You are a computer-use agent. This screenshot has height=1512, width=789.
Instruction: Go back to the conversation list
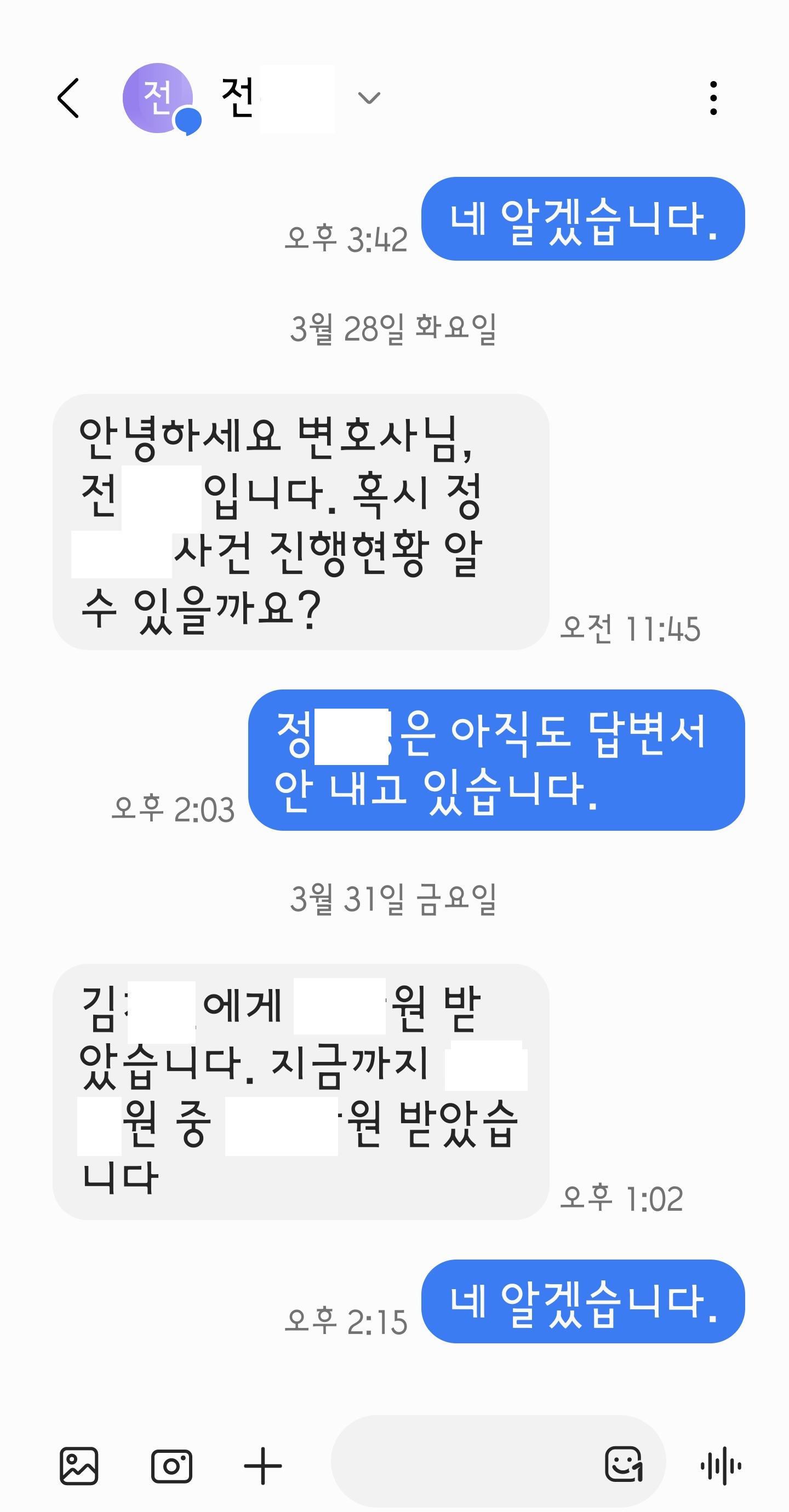pyautogui.click(x=68, y=98)
